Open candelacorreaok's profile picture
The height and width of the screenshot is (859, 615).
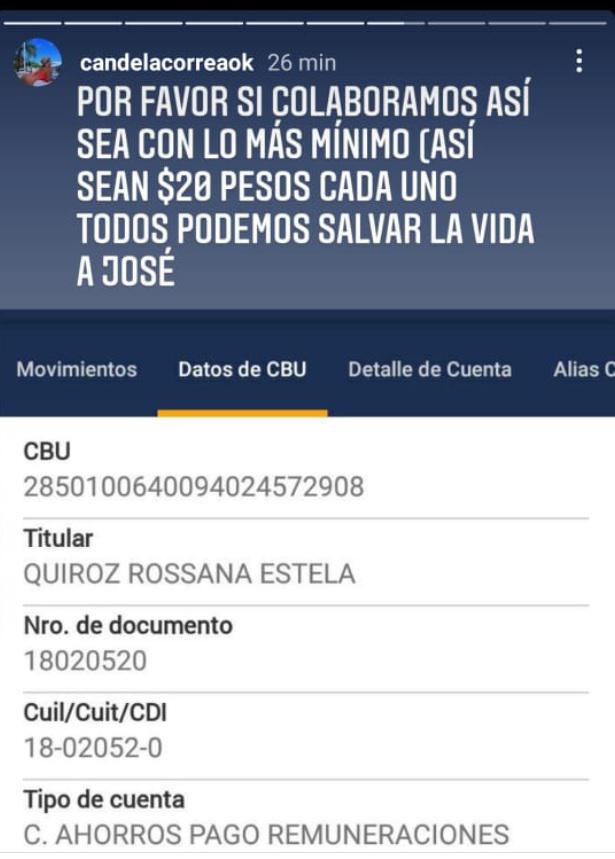(37, 62)
